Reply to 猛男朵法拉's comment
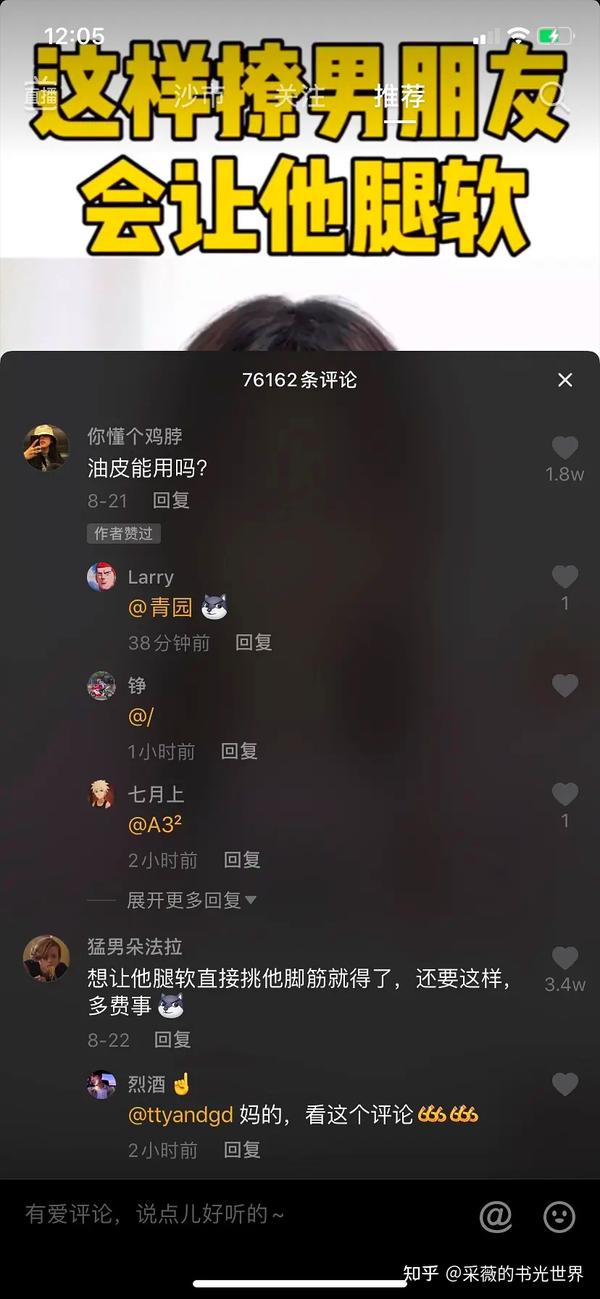The width and height of the screenshot is (600, 1299). click(172, 1040)
